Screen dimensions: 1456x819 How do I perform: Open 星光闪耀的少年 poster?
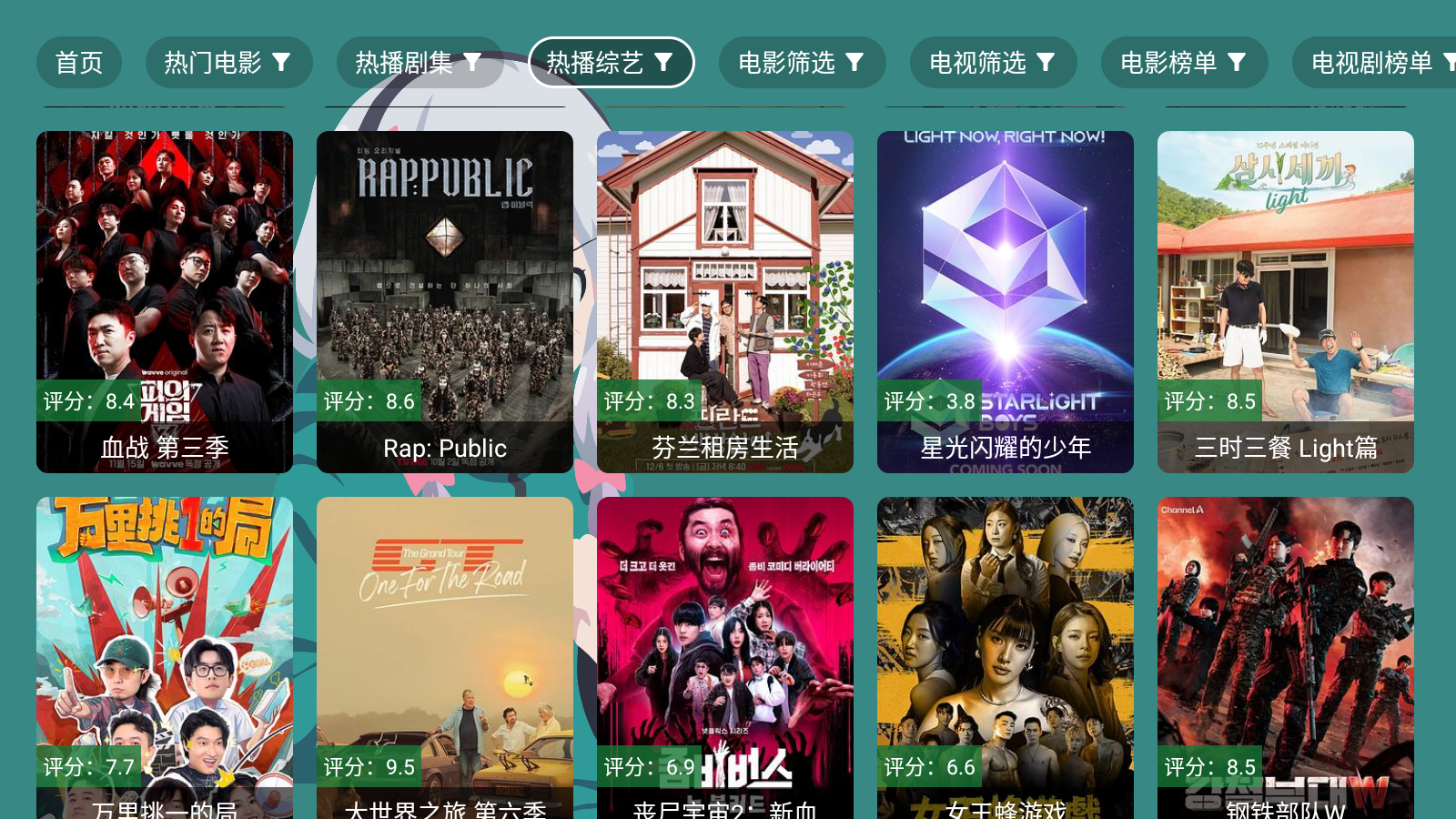[x=1006, y=301]
